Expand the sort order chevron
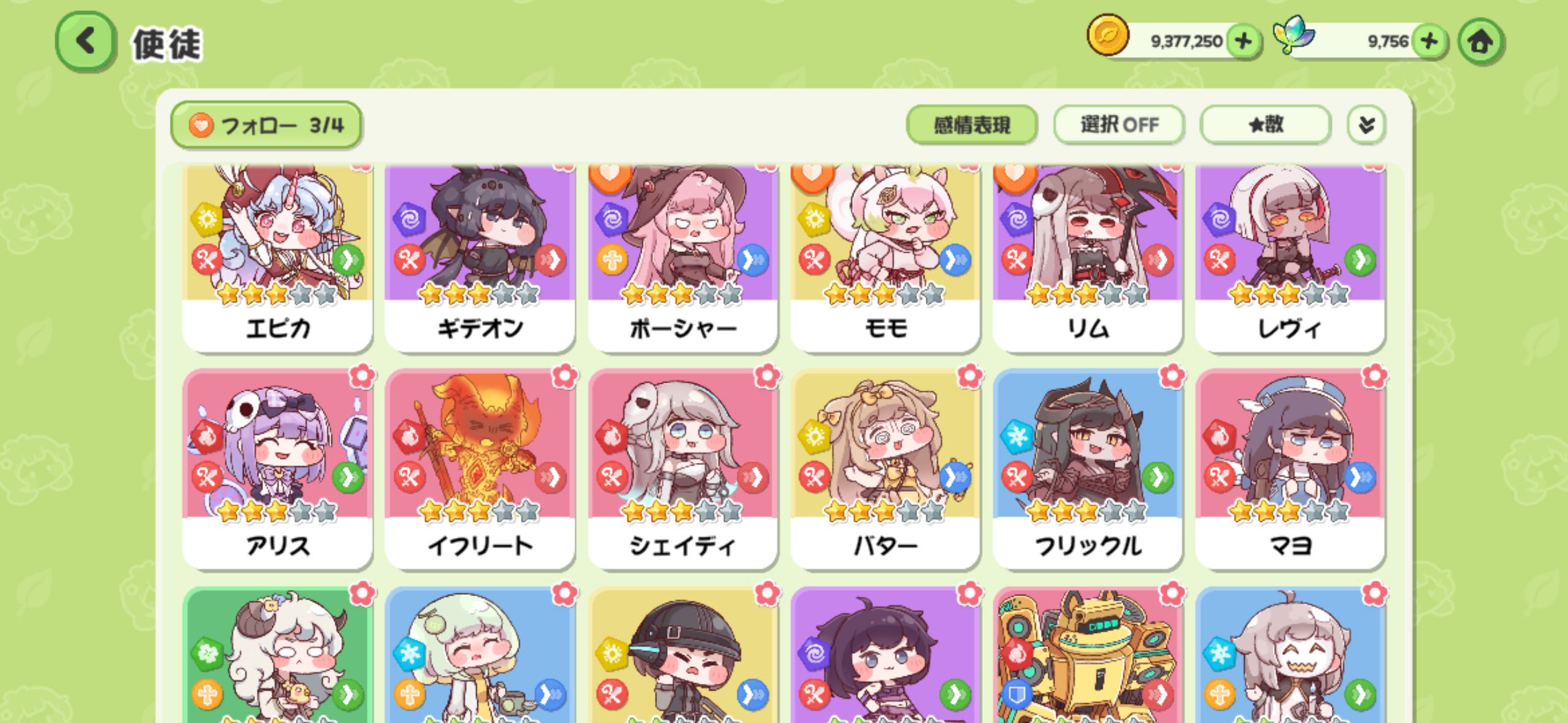 tap(1366, 125)
